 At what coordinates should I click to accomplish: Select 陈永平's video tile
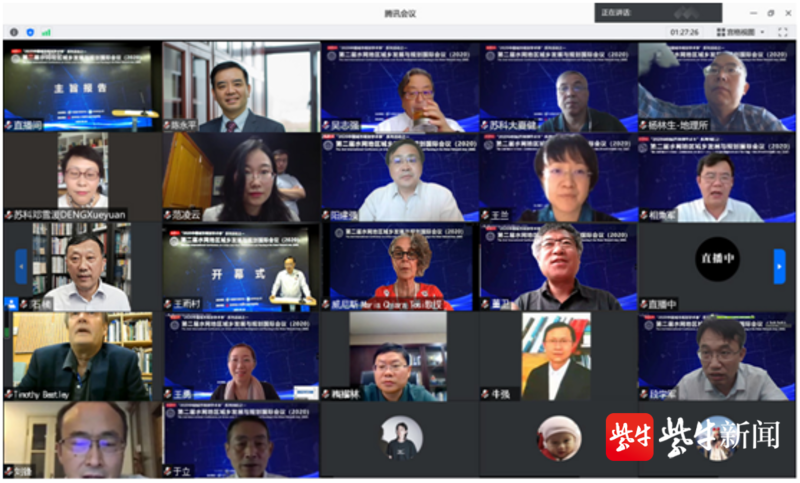tap(239, 86)
